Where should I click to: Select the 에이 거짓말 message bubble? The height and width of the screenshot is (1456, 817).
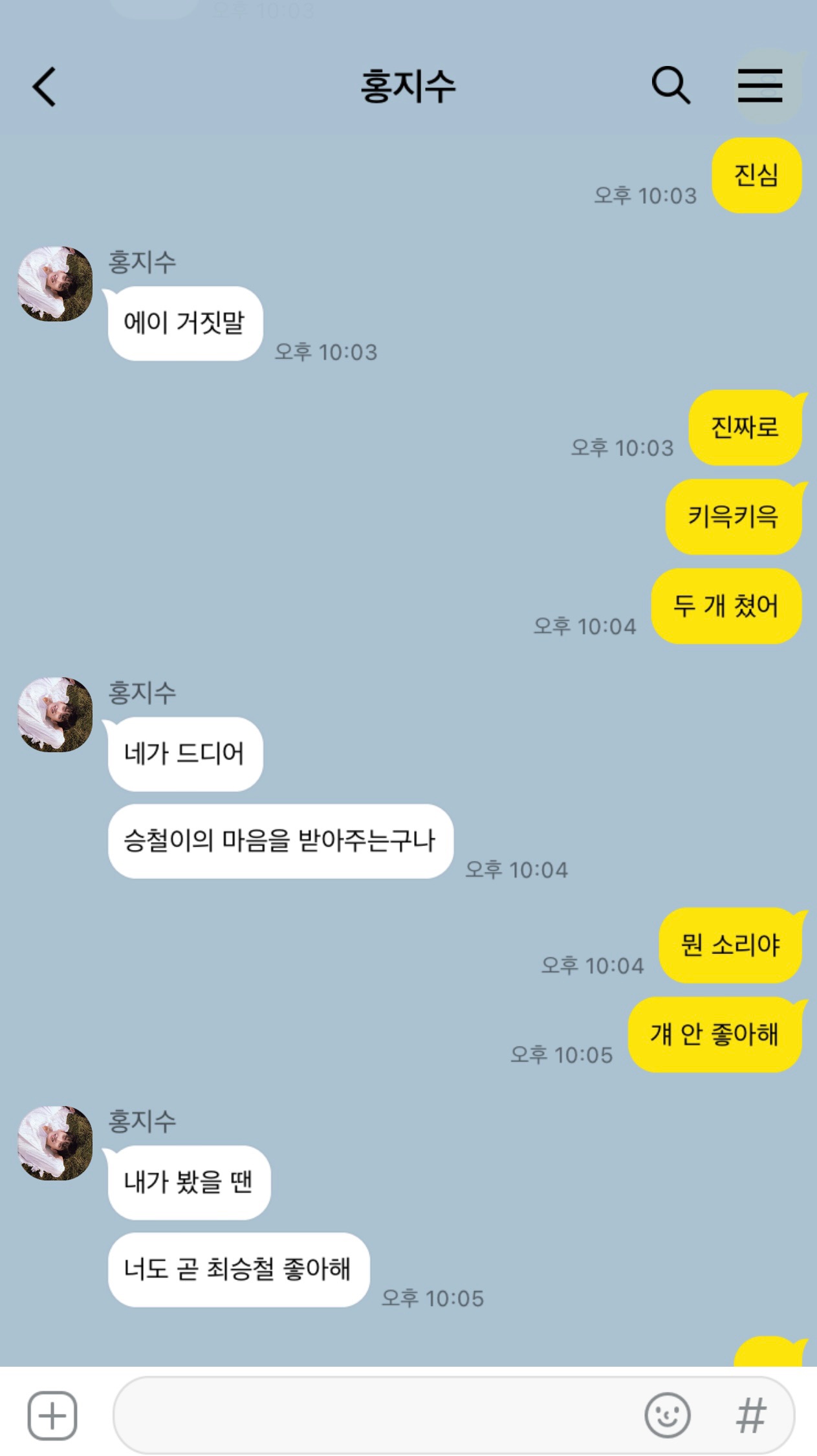click(184, 322)
